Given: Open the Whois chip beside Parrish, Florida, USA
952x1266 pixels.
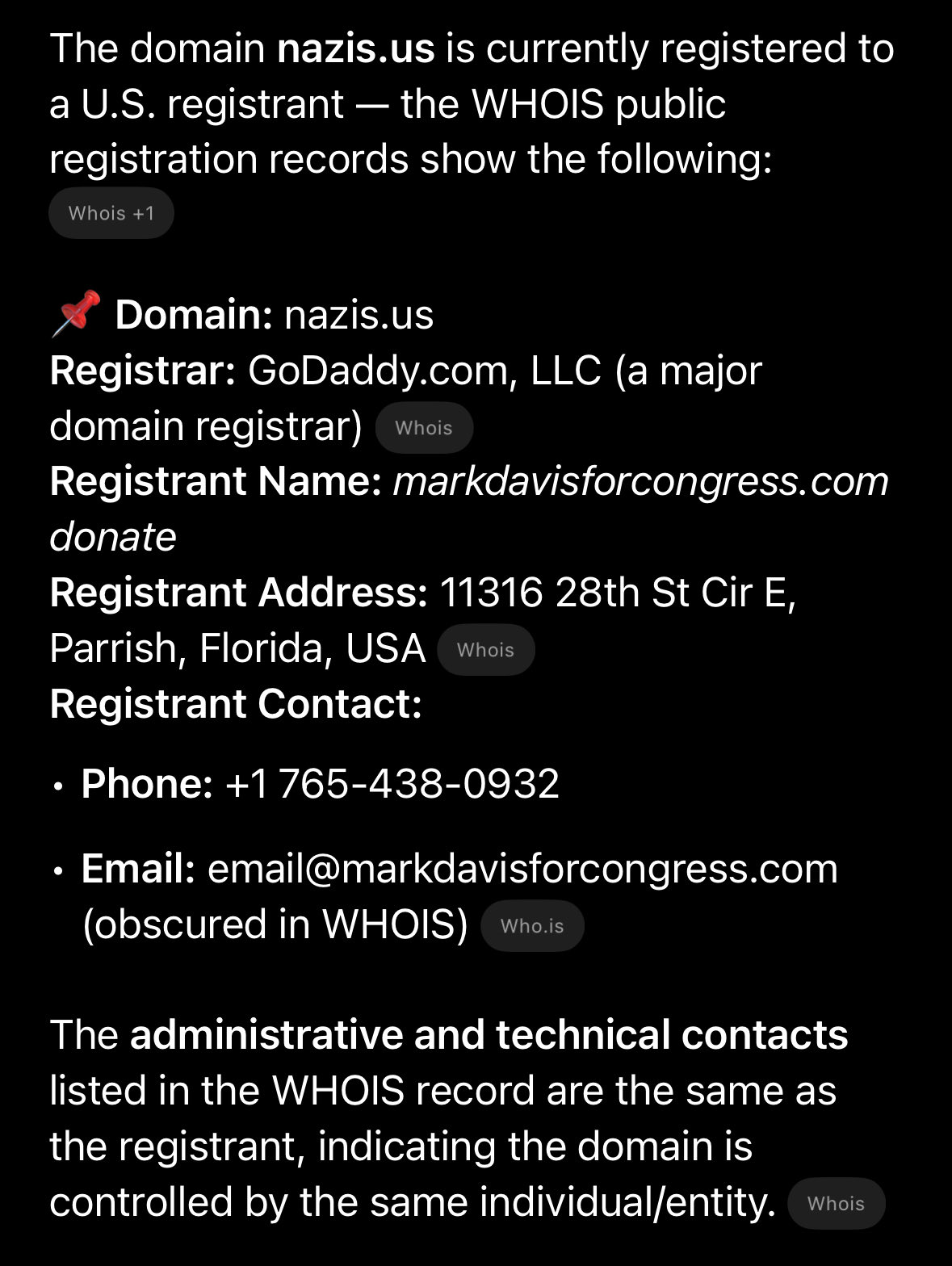Looking at the screenshot, I should coord(485,650).
